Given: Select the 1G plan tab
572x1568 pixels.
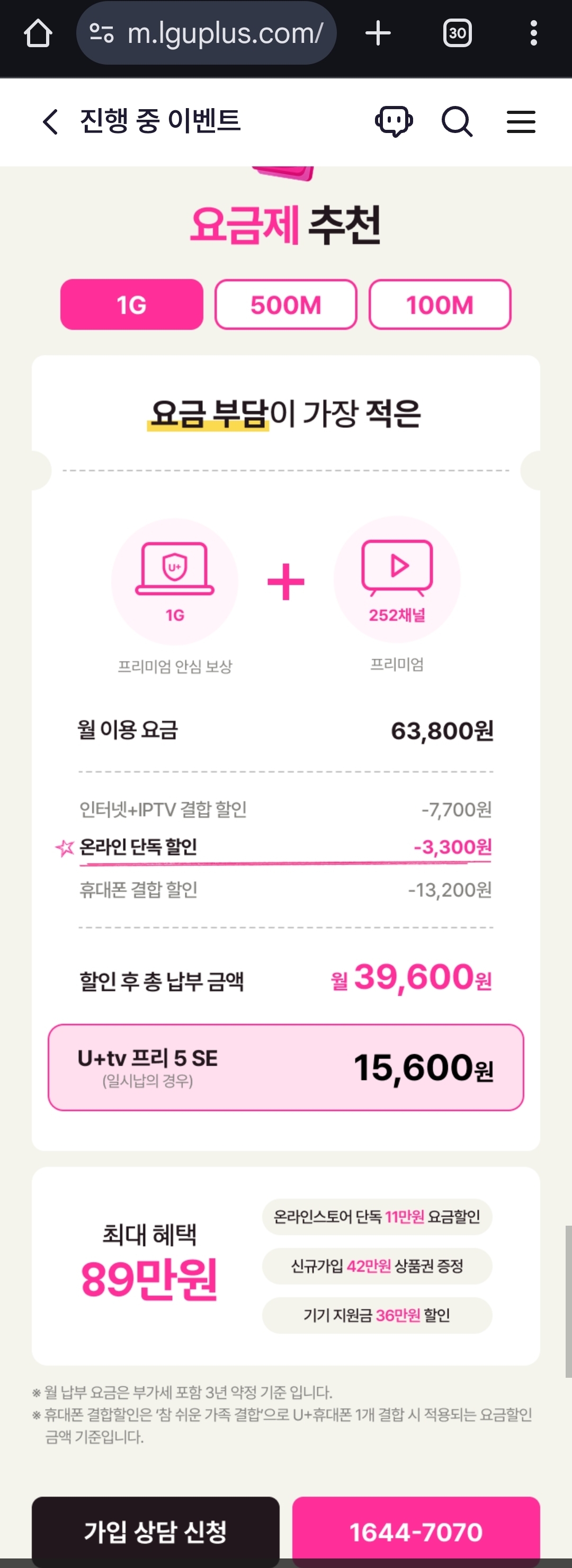Looking at the screenshot, I should [x=131, y=304].
